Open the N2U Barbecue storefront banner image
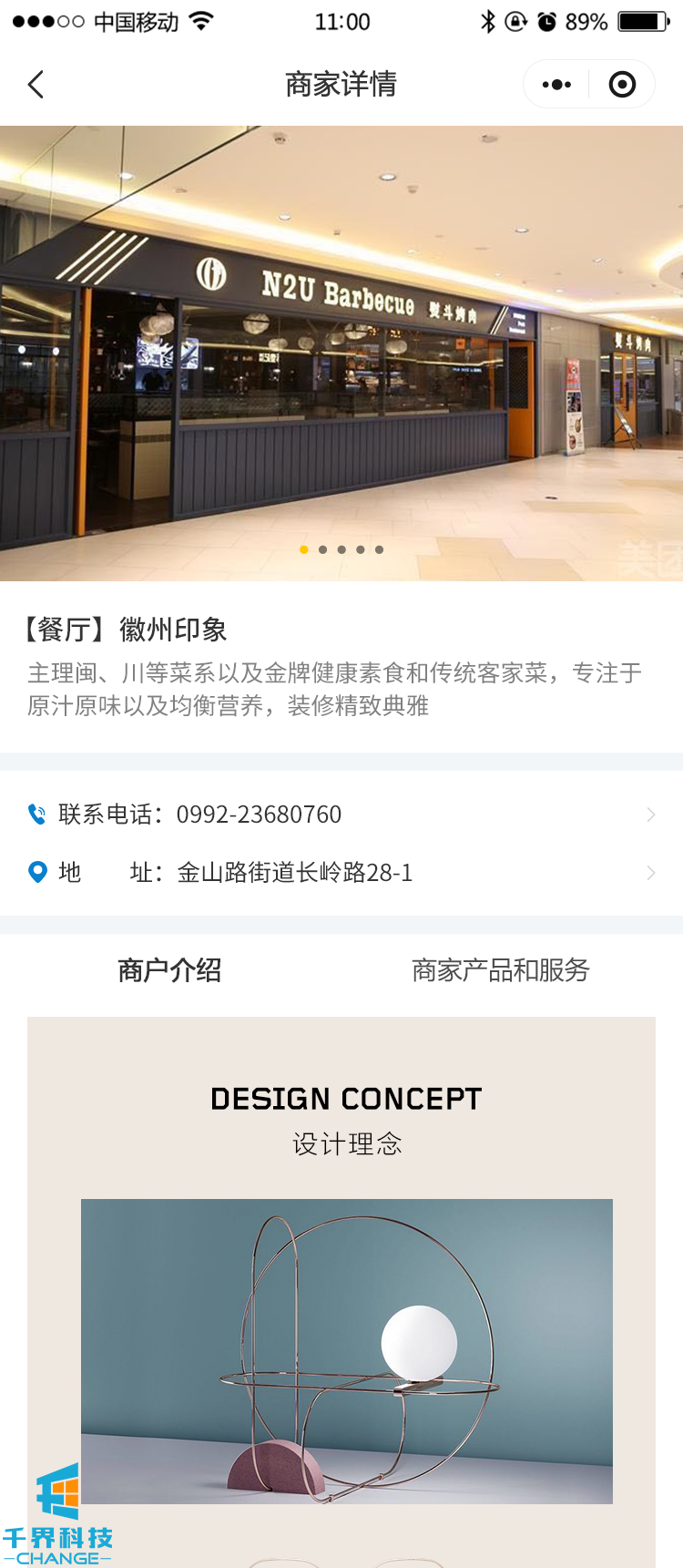This screenshot has width=683, height=1568. 341,354
